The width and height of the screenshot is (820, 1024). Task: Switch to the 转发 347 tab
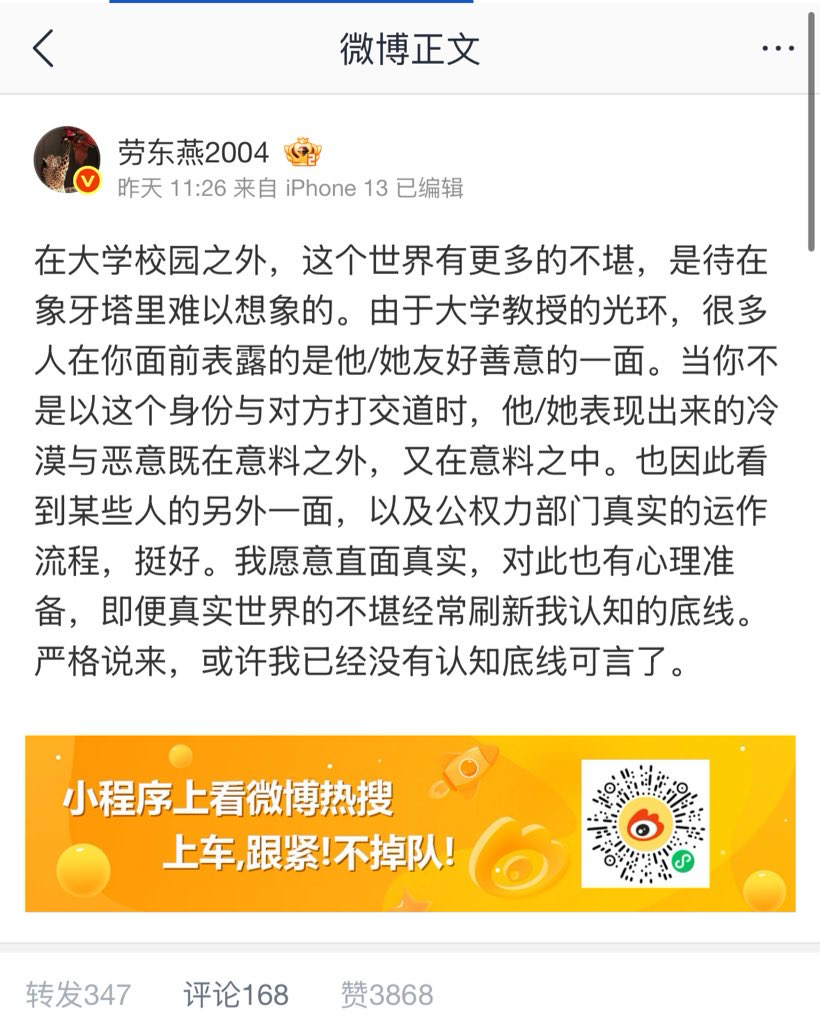click(x=78, y=994)
